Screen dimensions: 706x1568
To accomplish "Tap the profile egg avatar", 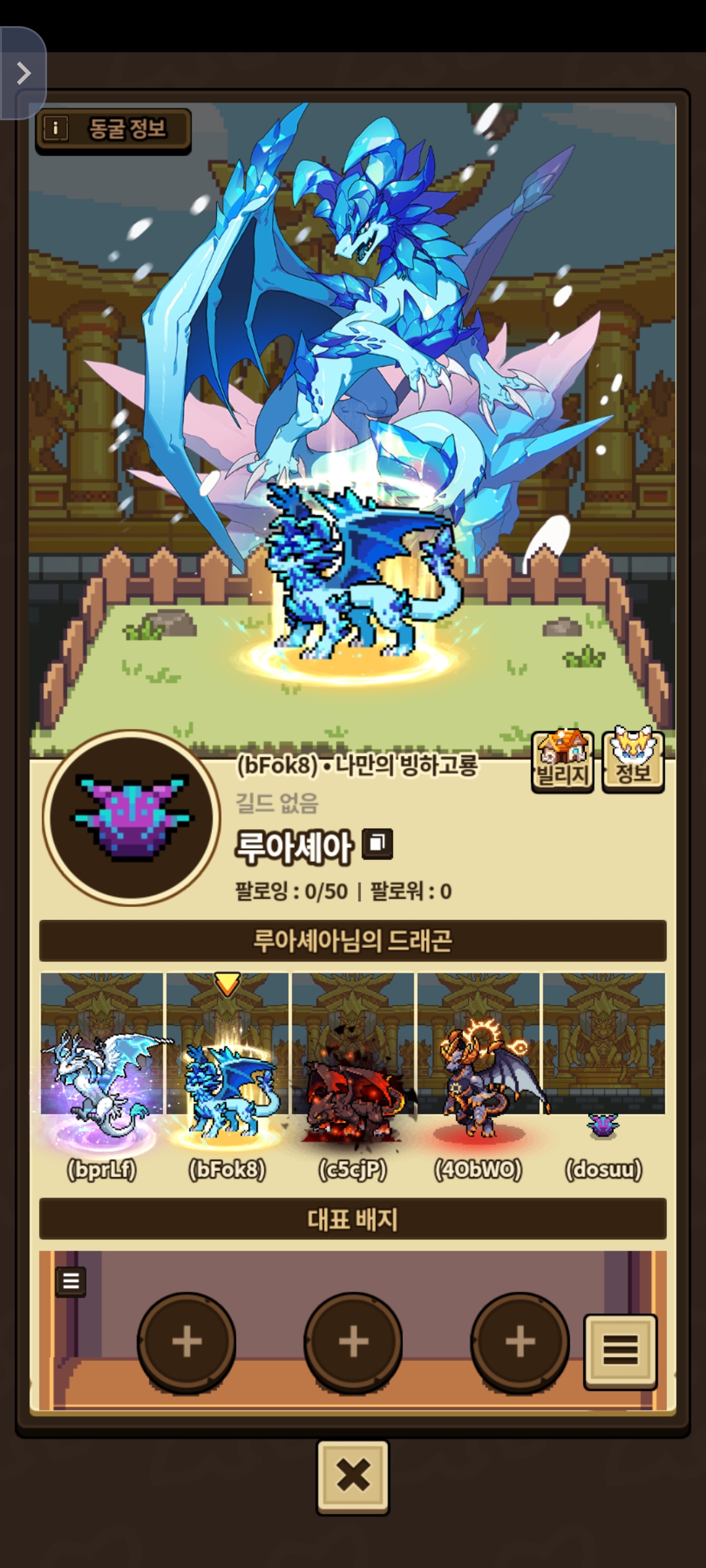I will [x=131, y=818].
